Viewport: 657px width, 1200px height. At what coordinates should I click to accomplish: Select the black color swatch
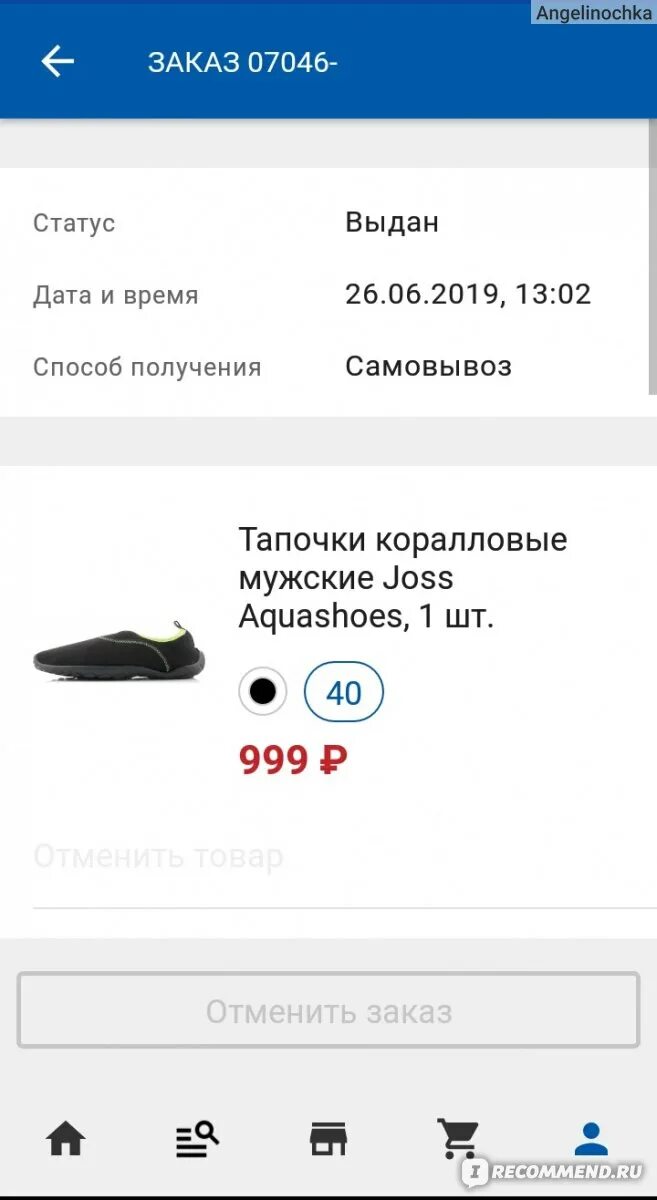point(262,691)
